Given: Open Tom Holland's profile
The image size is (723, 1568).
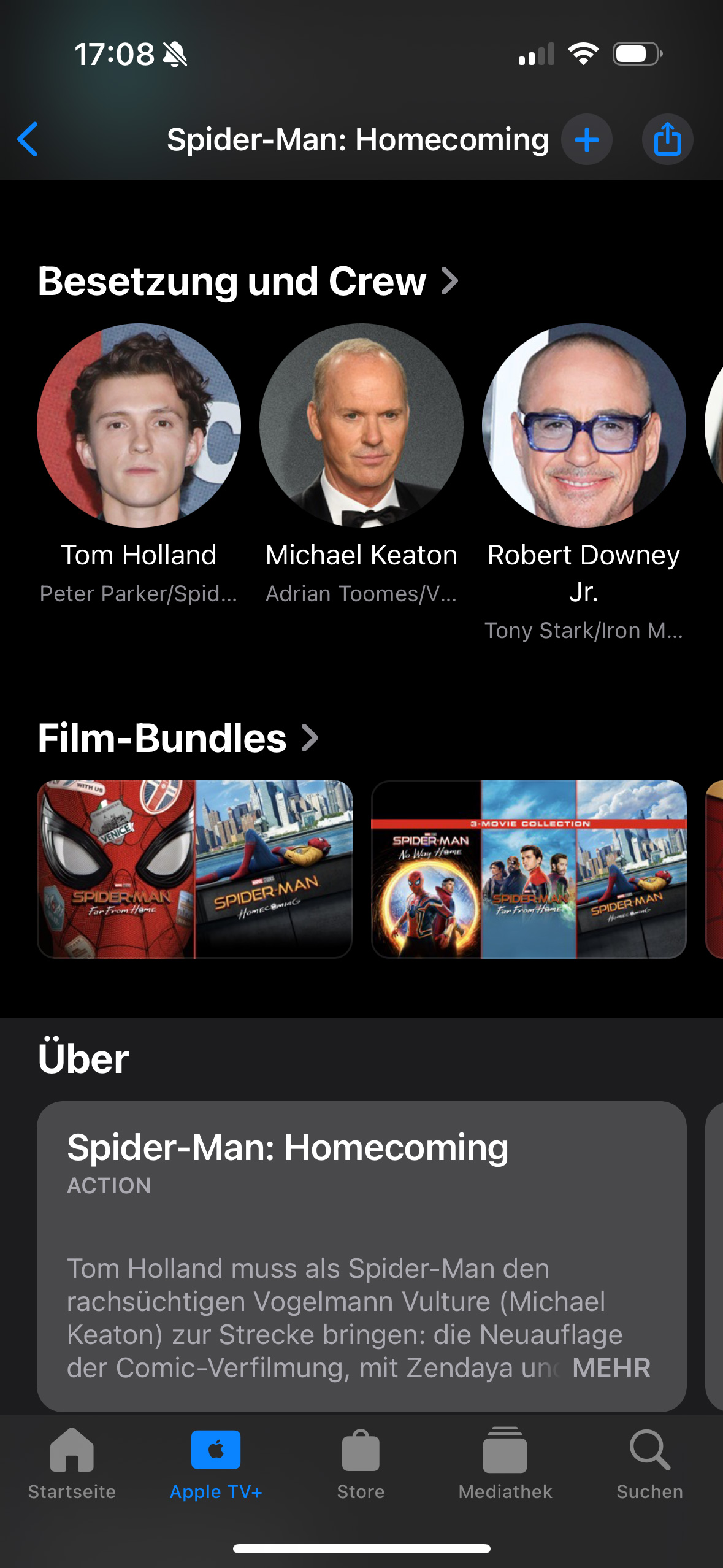Looking at the screenshot, I should tap(139, 426).
